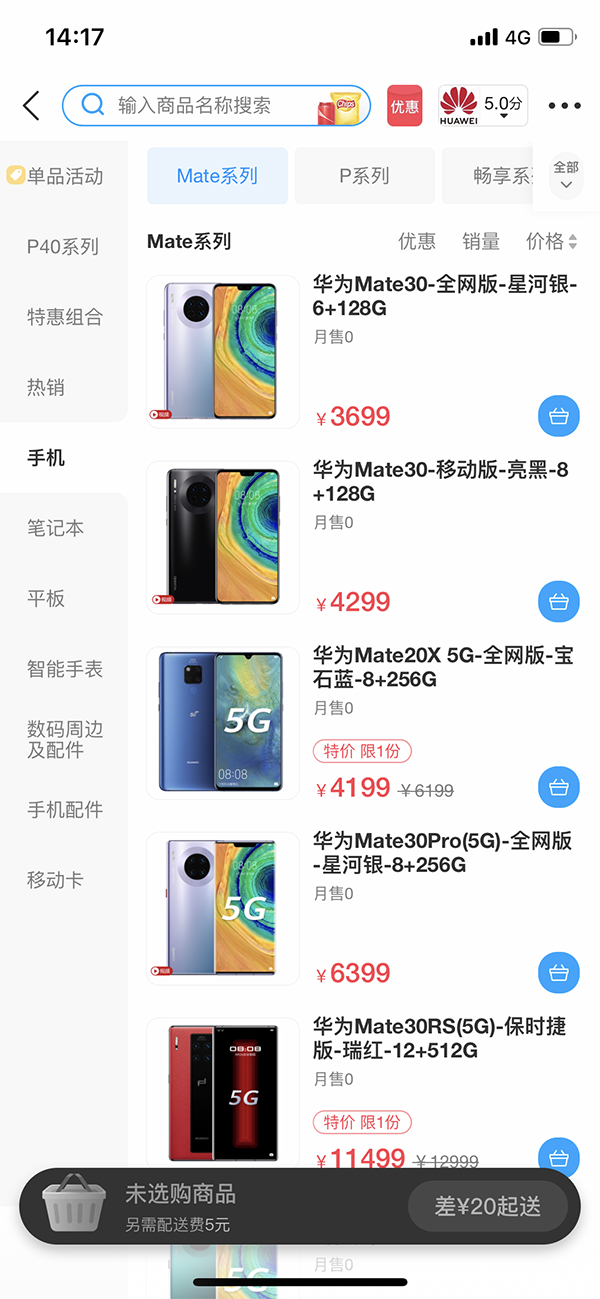The height and width of the screenshot is (1299, 600).
Task: Select the P40系列 sidebar category
Action: (63, 246)
